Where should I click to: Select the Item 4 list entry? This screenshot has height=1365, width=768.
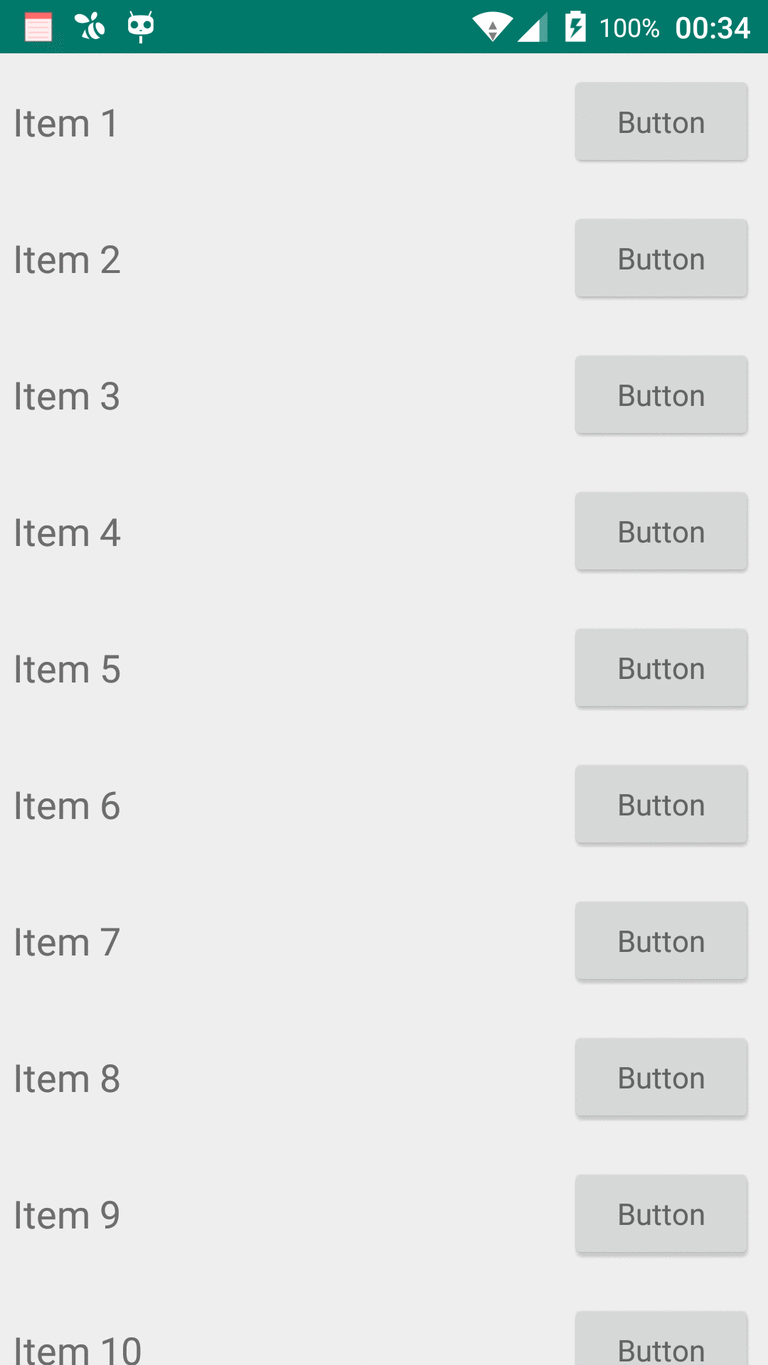(x=67, y=532)
